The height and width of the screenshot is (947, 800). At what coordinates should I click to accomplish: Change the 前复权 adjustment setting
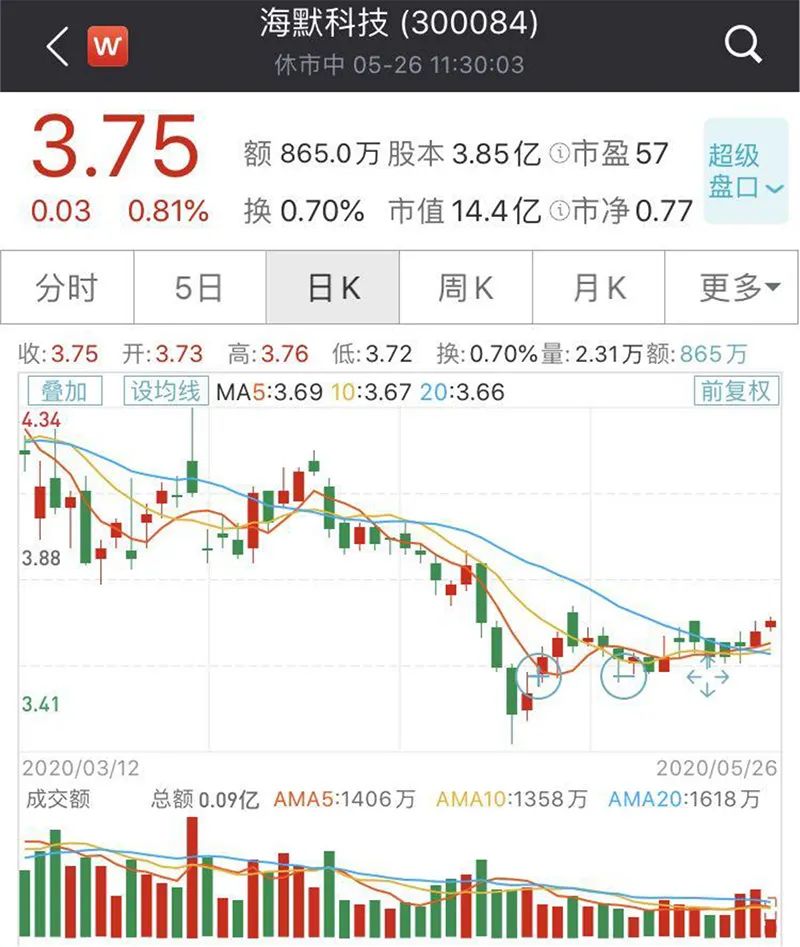(x=736, y=391)
